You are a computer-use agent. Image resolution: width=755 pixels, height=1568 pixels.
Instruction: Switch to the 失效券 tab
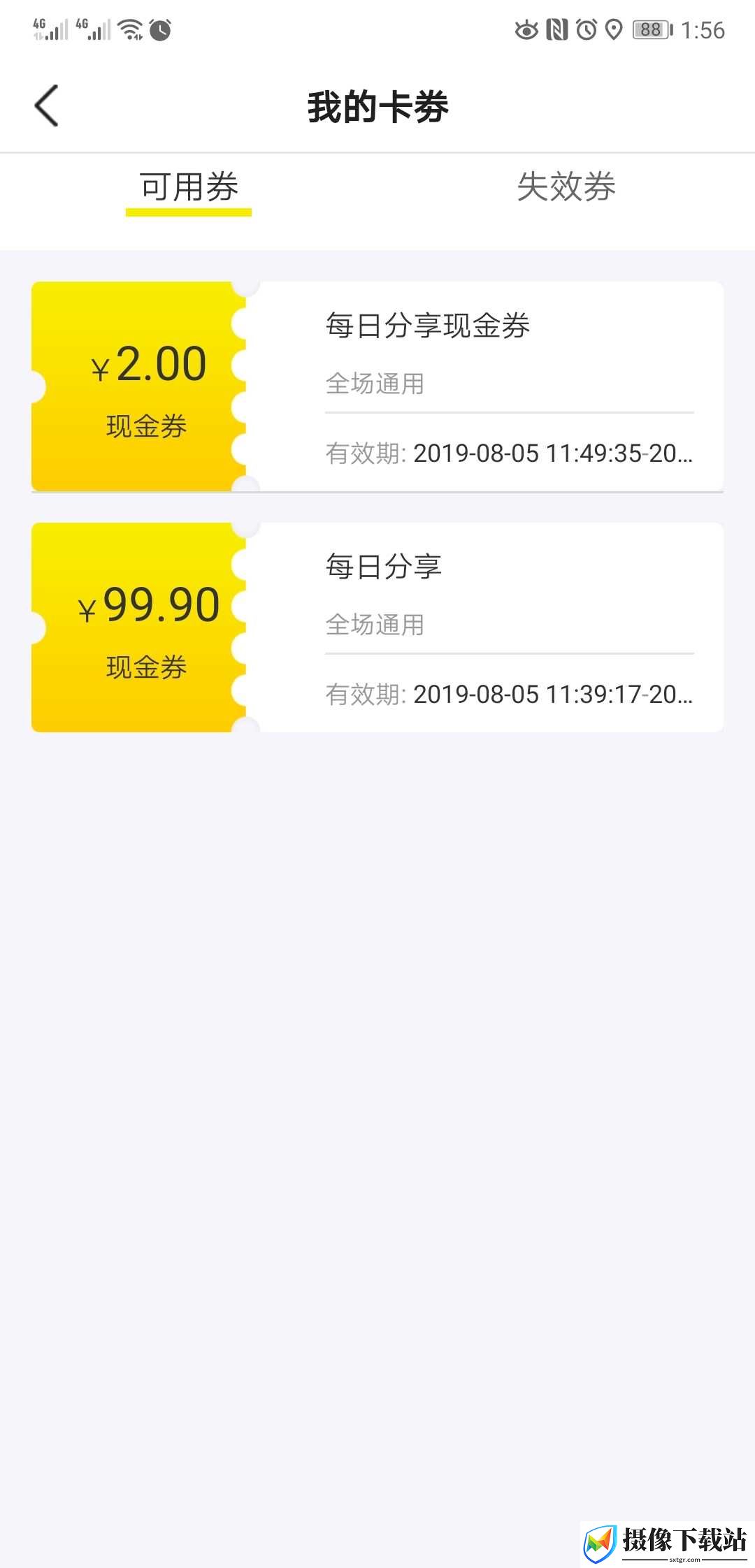pyautogui.click(x=566, y=187)
